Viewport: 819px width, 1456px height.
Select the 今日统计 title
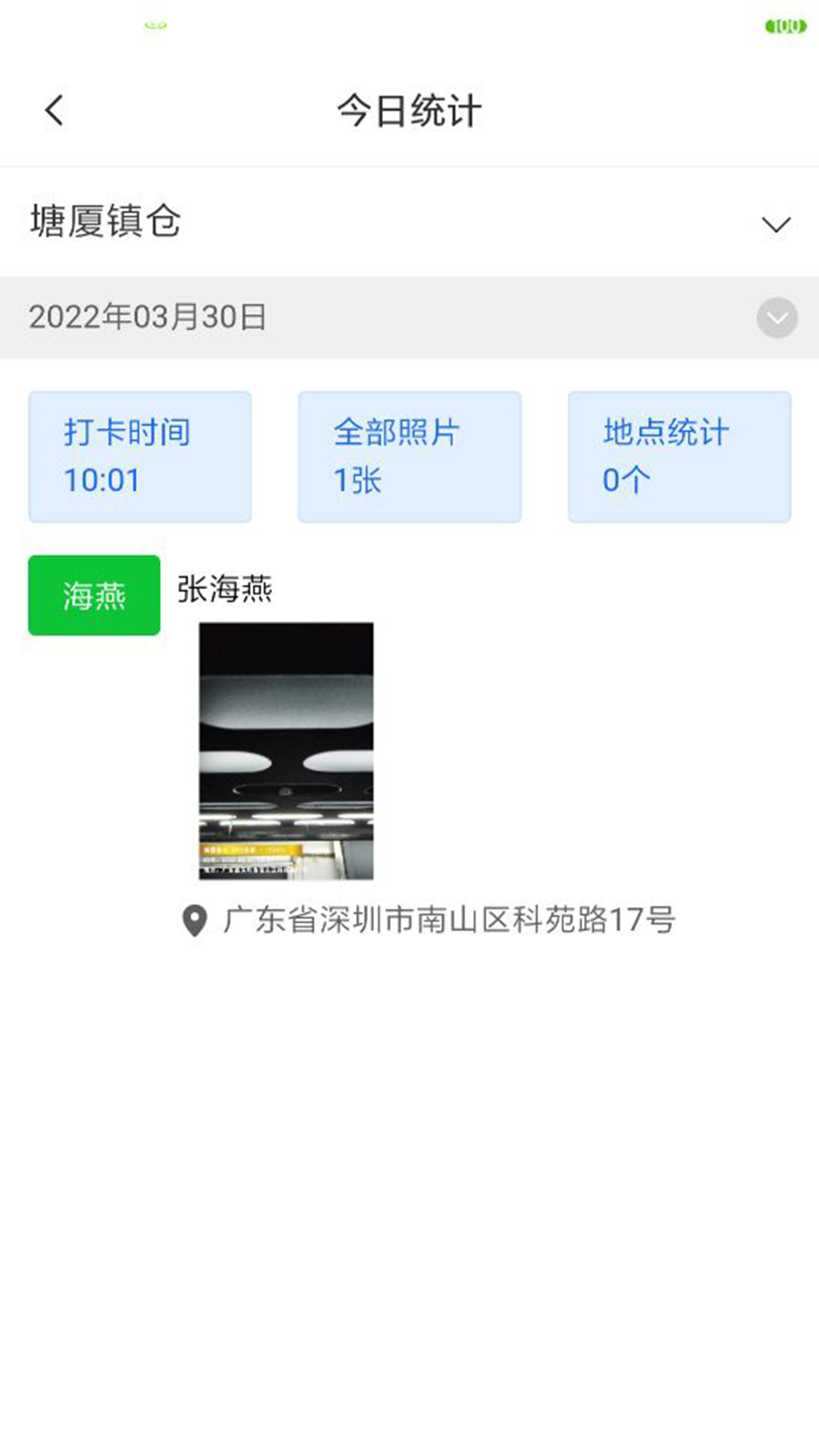(409, 109)
